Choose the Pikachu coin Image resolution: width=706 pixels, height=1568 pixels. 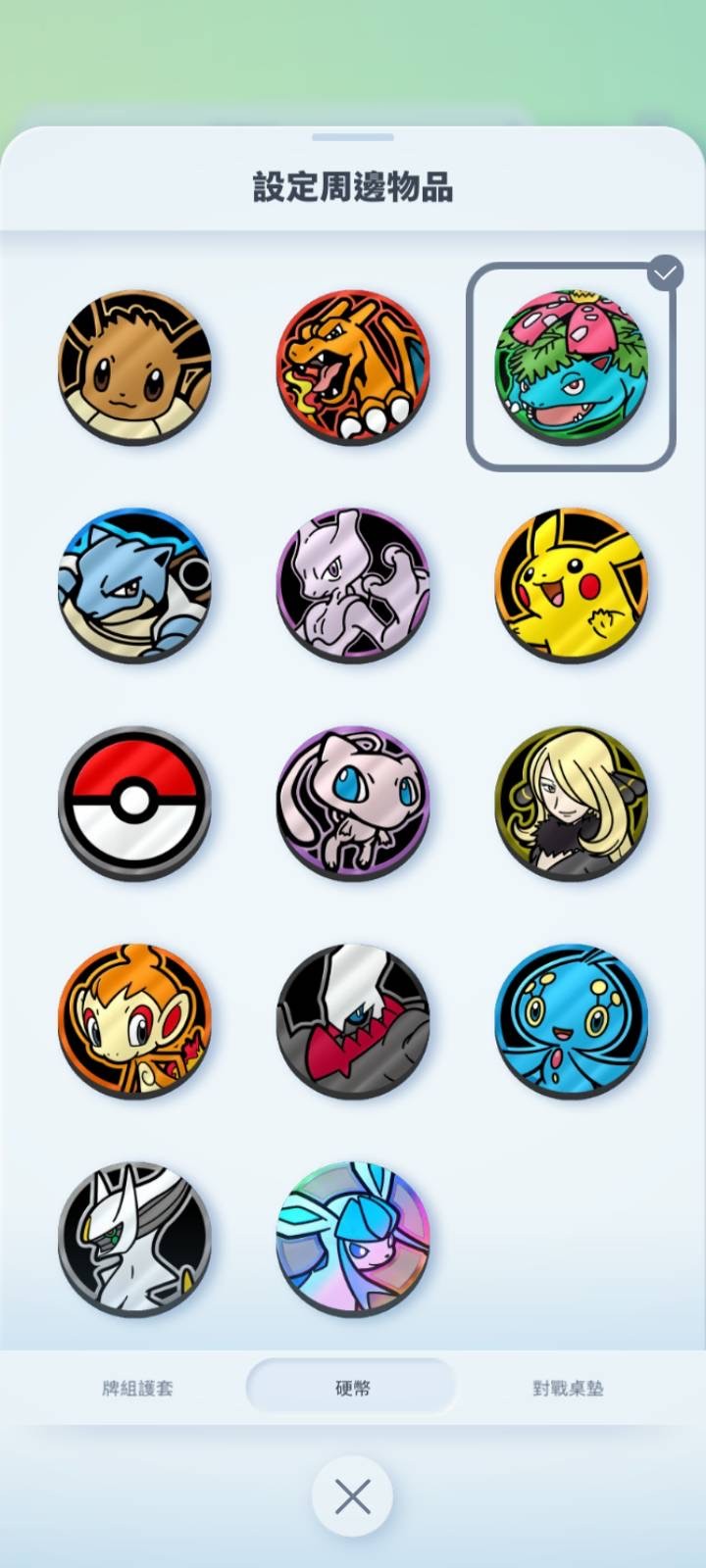coord(571,584)
